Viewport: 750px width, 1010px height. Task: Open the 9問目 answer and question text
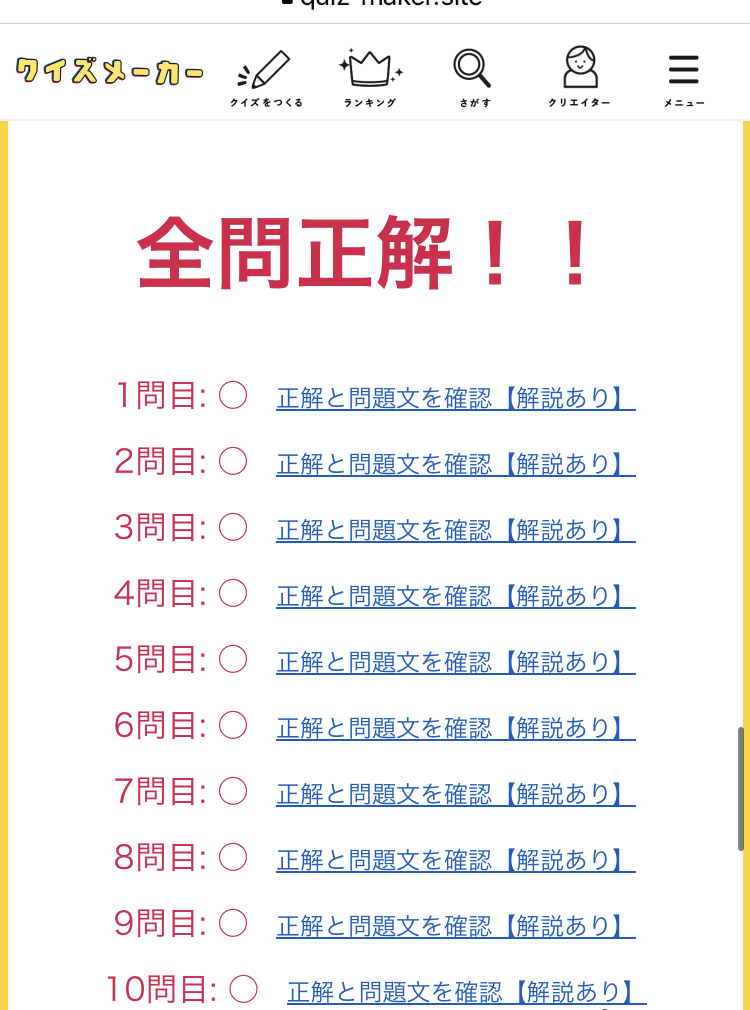pos(455,926)
